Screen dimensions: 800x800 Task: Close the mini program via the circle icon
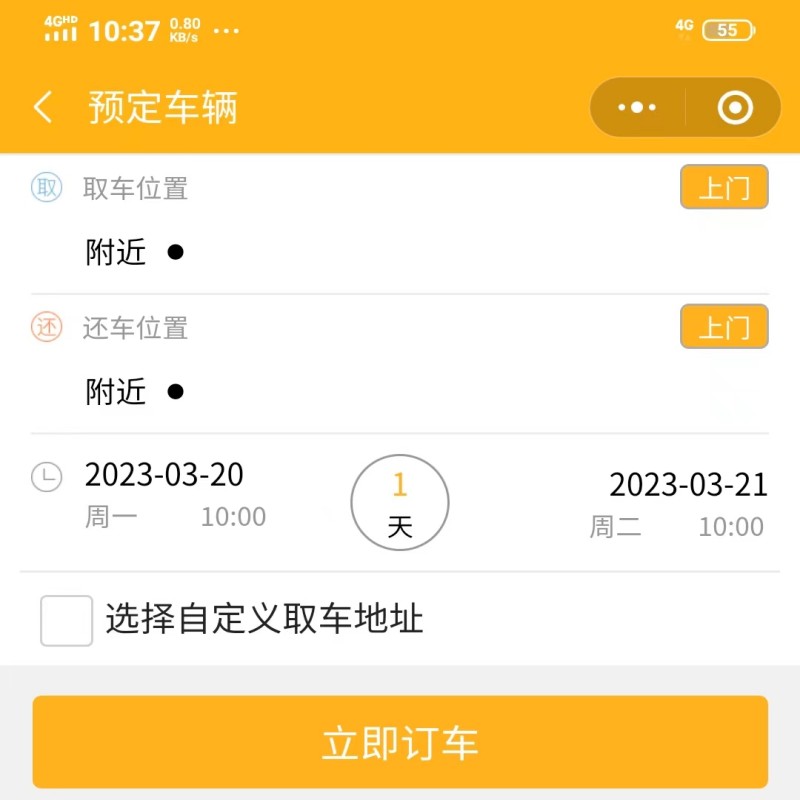[735, 107]
